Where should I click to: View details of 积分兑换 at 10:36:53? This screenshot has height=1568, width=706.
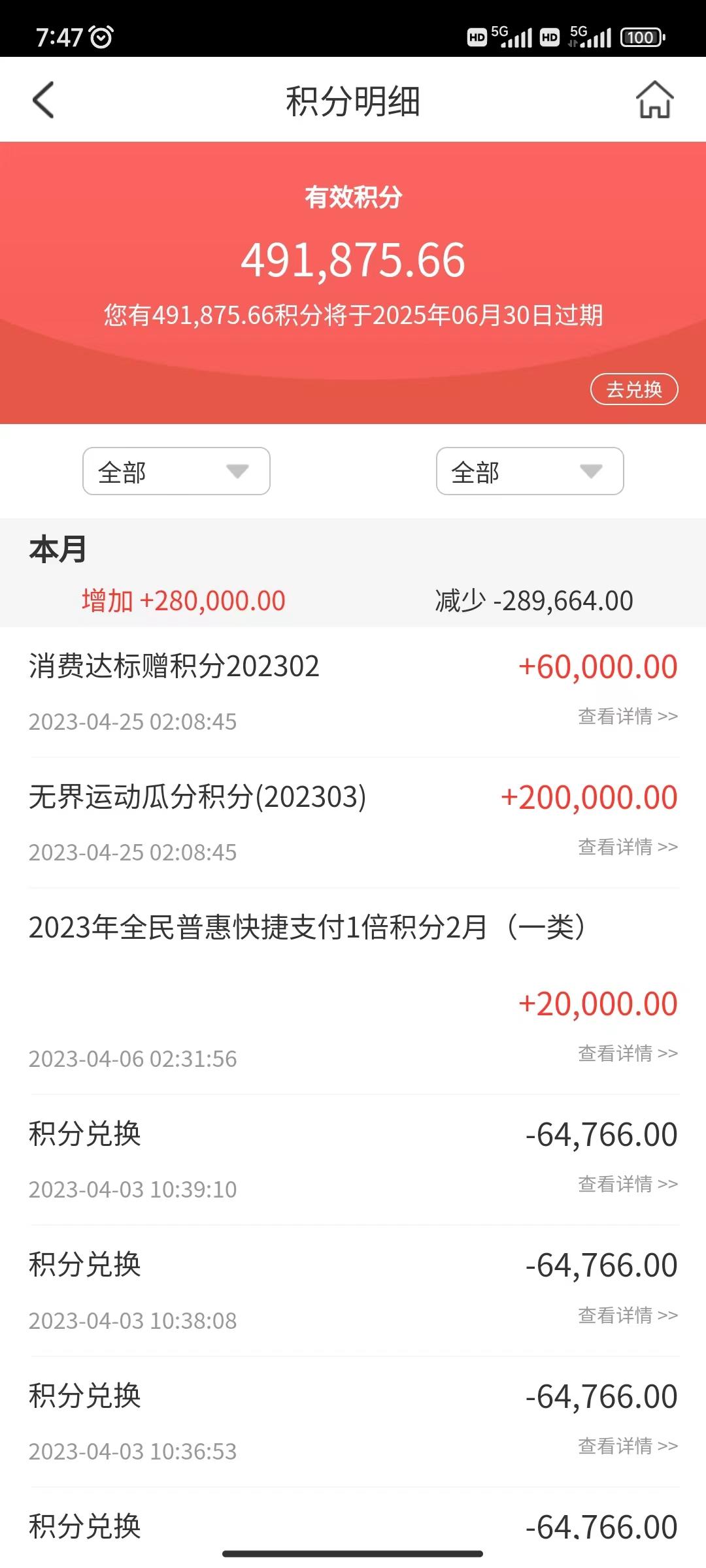[x=628, y=1446]
